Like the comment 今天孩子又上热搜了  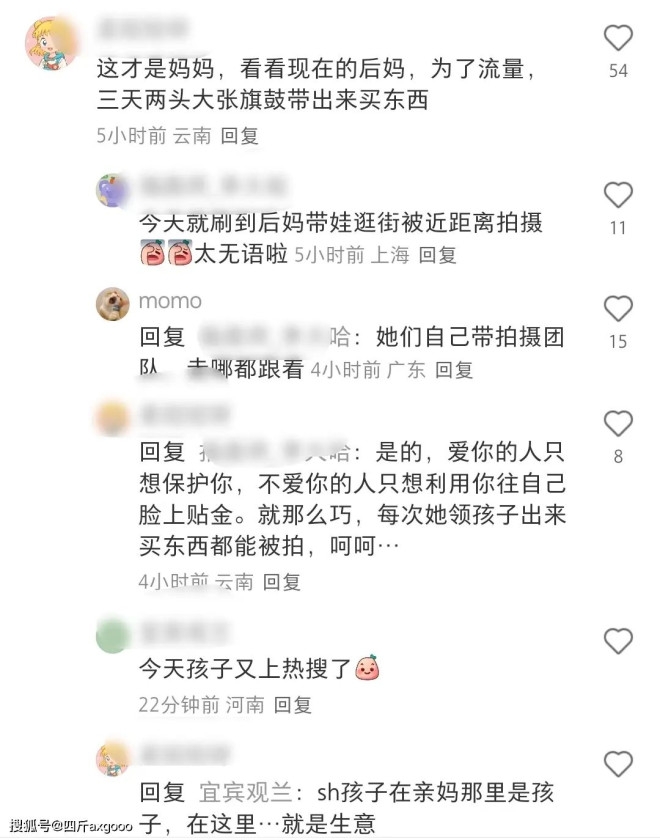(x=618, y=641)
